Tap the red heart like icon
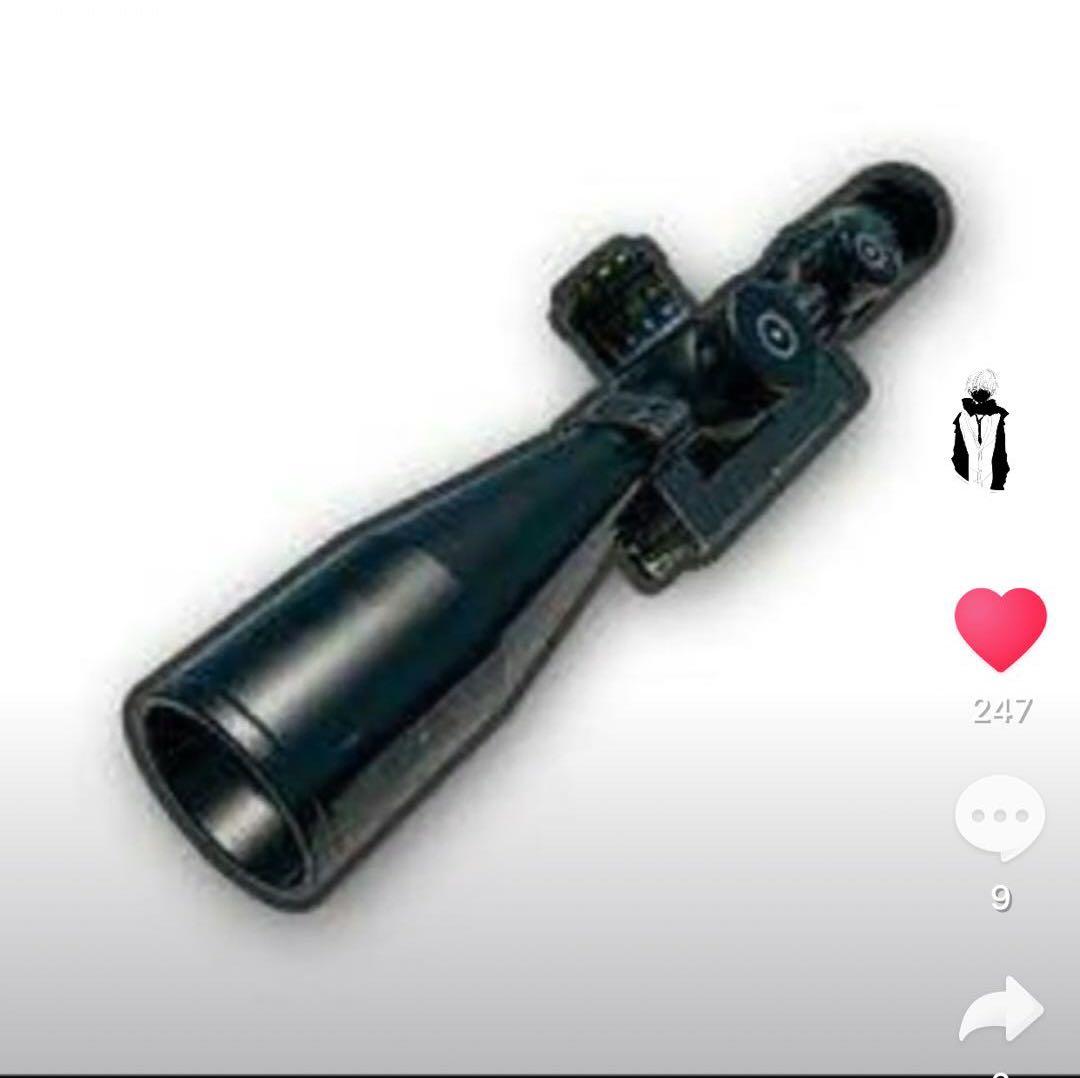 tap(1000, 628)
